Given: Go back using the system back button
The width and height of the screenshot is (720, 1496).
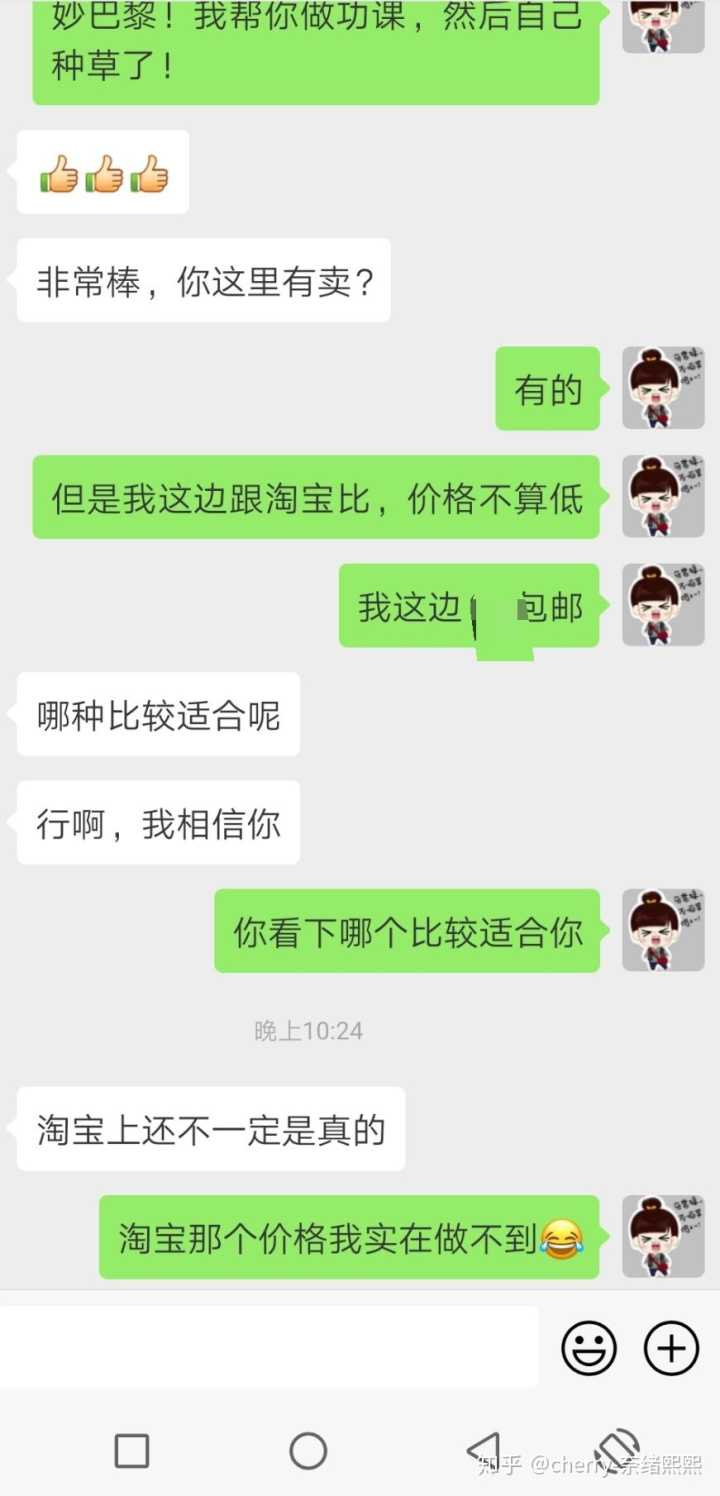Looking at the screenshot, I should [484, 1450].
